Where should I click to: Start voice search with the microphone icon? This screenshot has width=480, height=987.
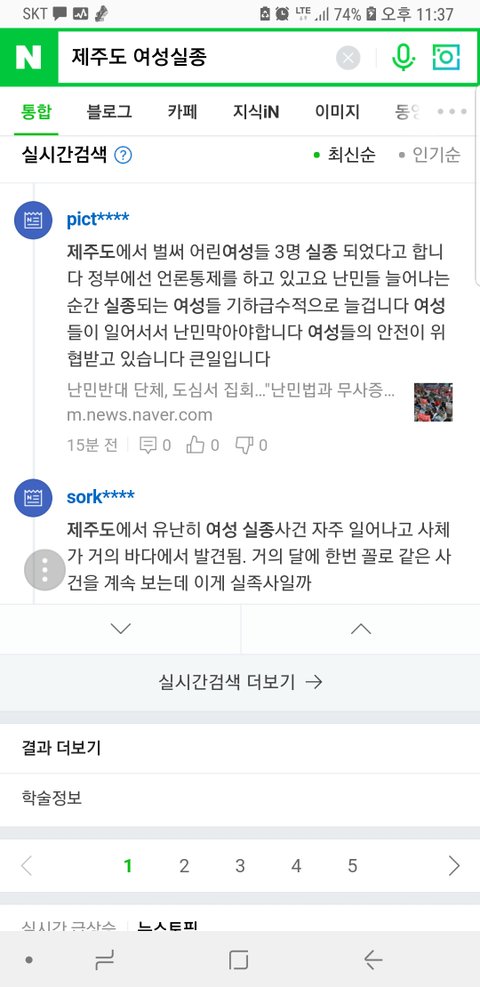click(x=403, y=57)
